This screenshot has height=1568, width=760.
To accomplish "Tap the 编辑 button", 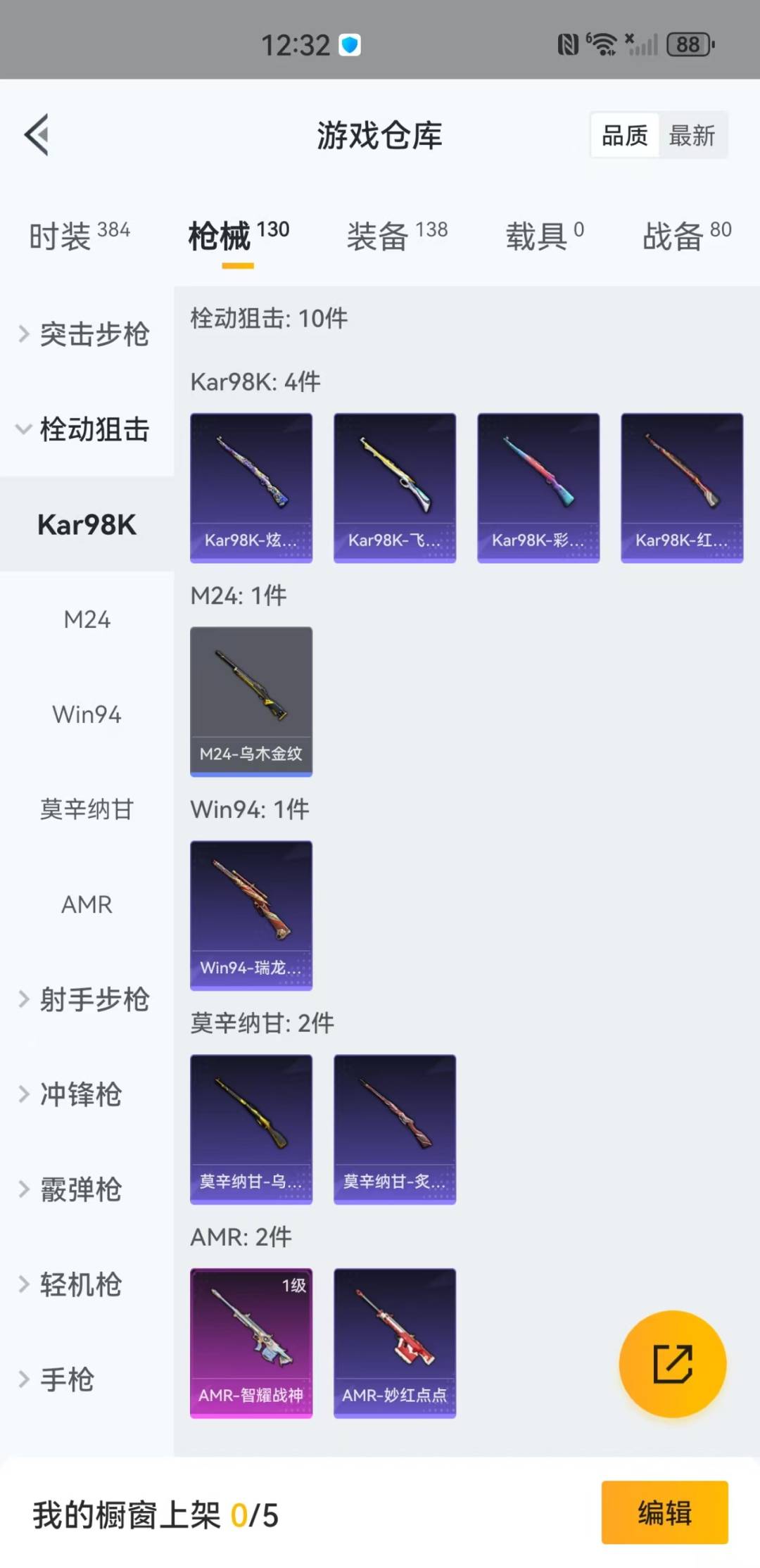I will 664,1512.
